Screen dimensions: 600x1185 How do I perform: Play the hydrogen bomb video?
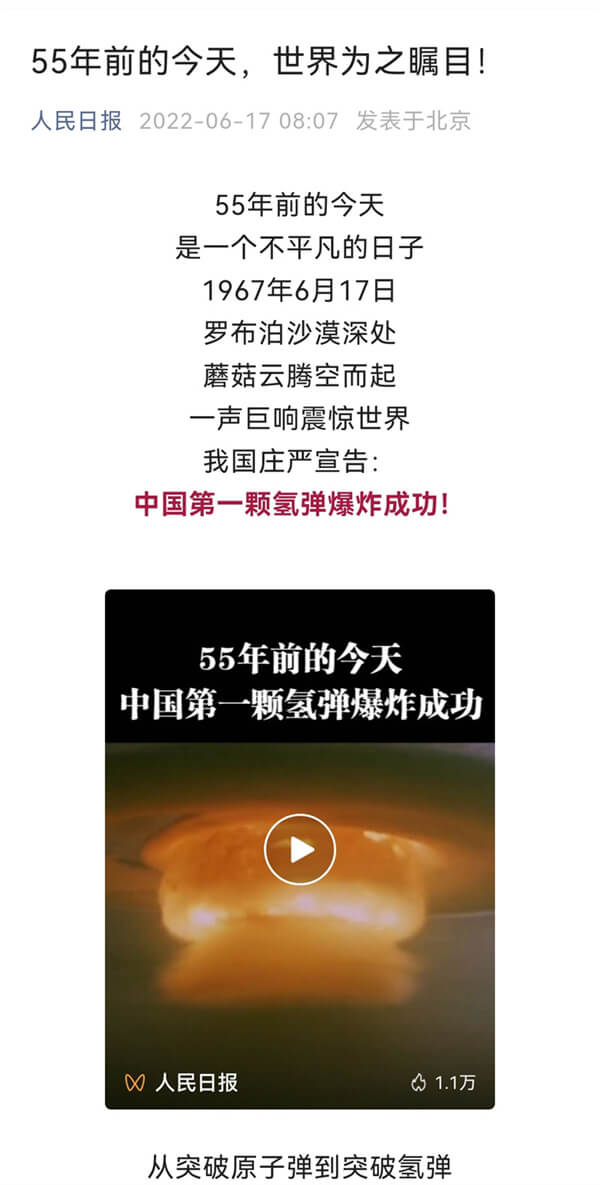click(299, 849)
